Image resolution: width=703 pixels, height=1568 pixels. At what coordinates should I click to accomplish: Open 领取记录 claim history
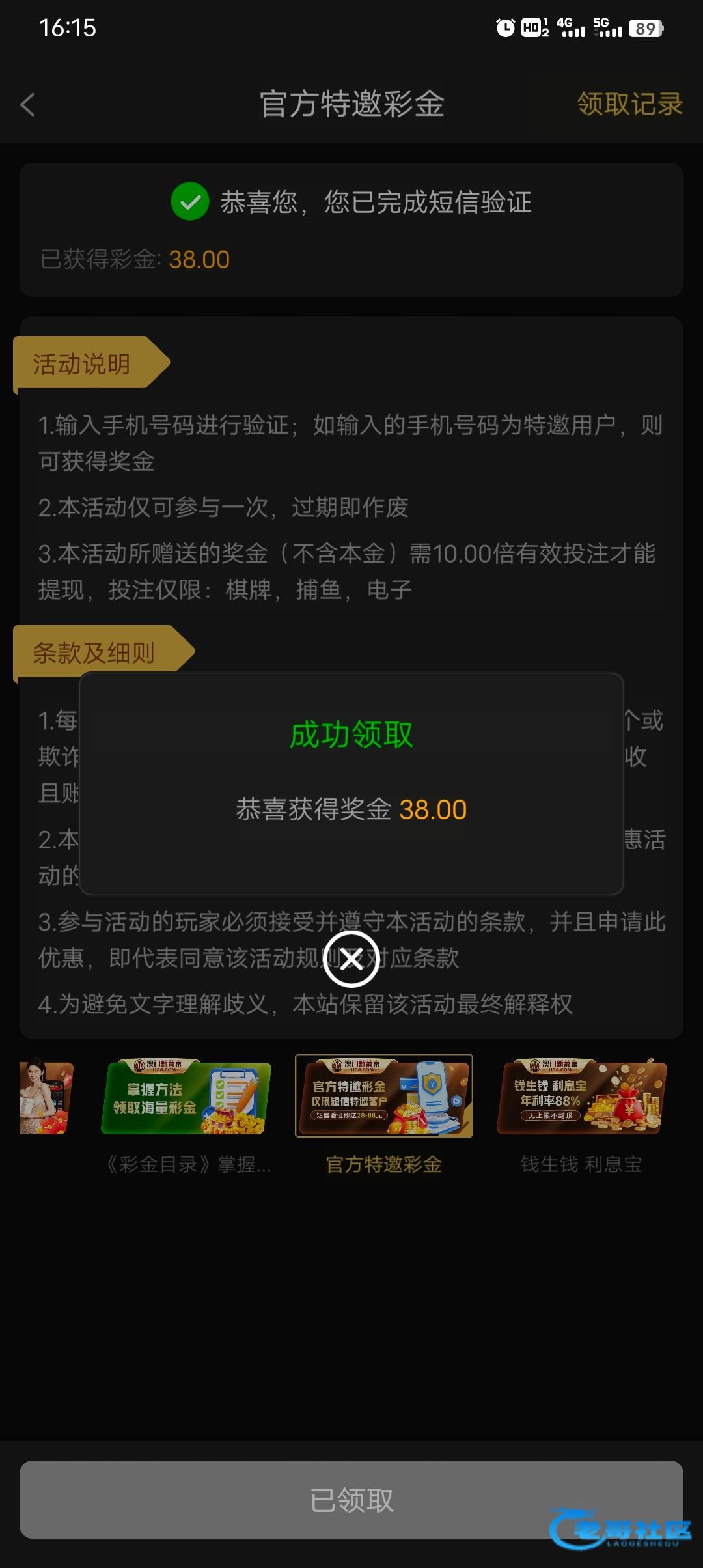click(629, 104)
